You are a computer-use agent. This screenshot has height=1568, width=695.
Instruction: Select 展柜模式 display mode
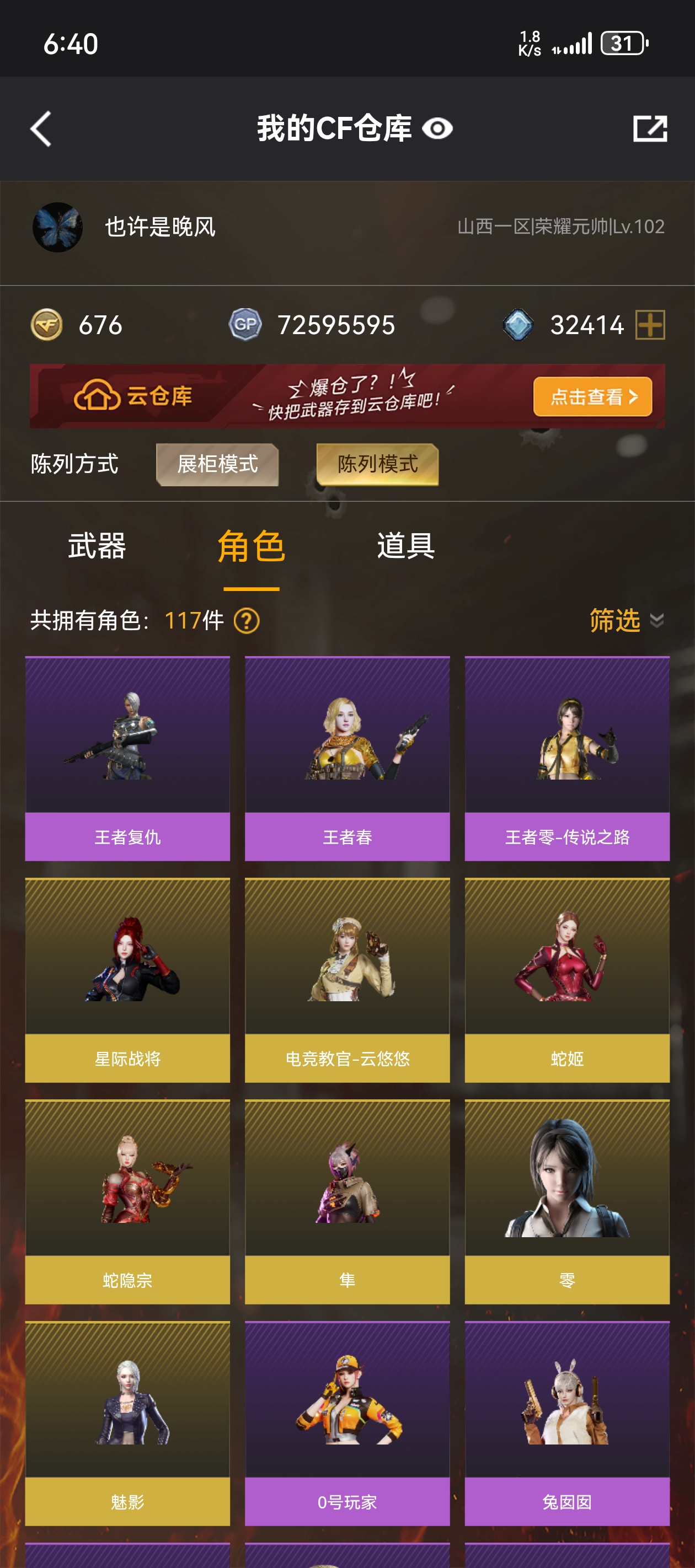pyautogui.click(x=217, y=464)
